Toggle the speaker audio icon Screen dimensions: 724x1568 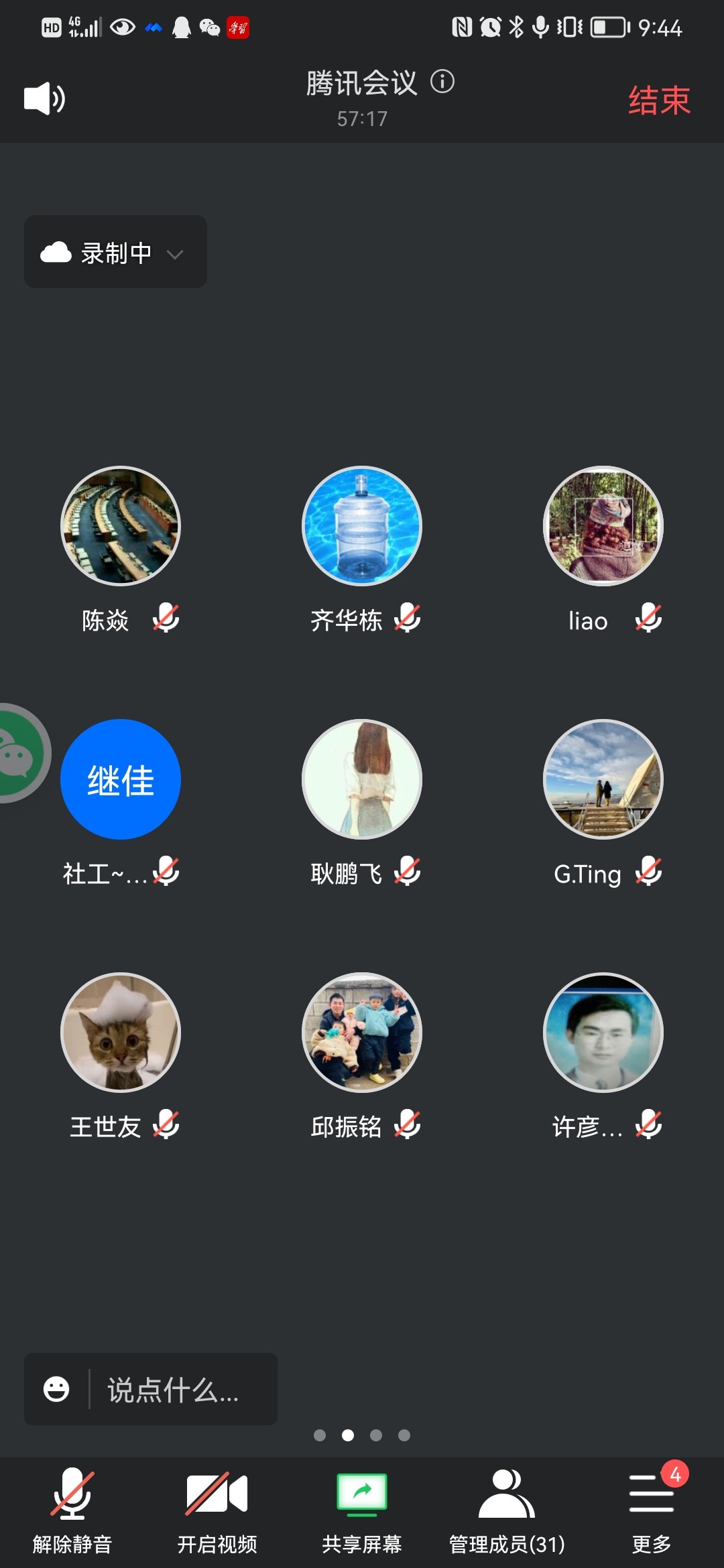(44, 99)
